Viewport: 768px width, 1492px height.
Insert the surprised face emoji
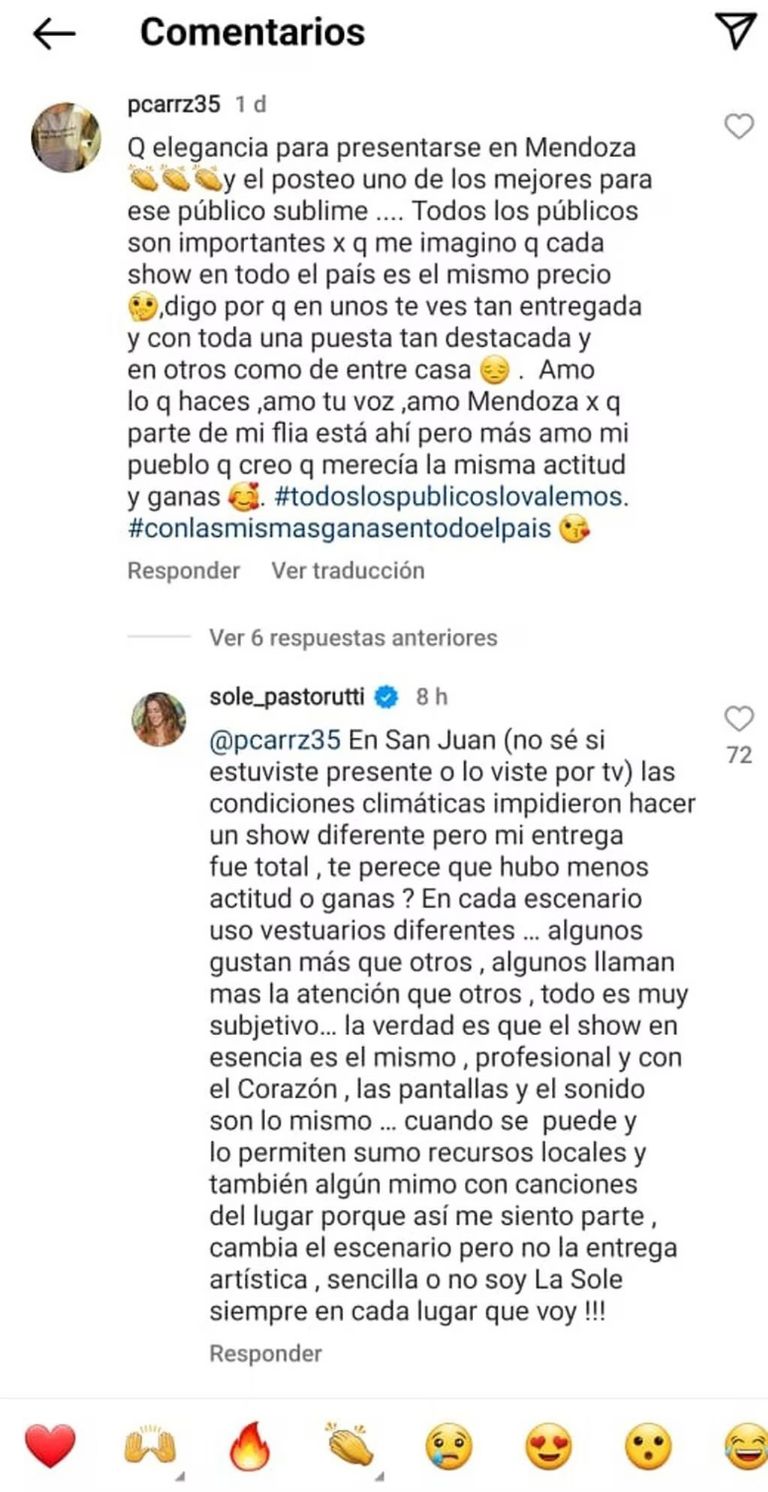point(647,1446)
